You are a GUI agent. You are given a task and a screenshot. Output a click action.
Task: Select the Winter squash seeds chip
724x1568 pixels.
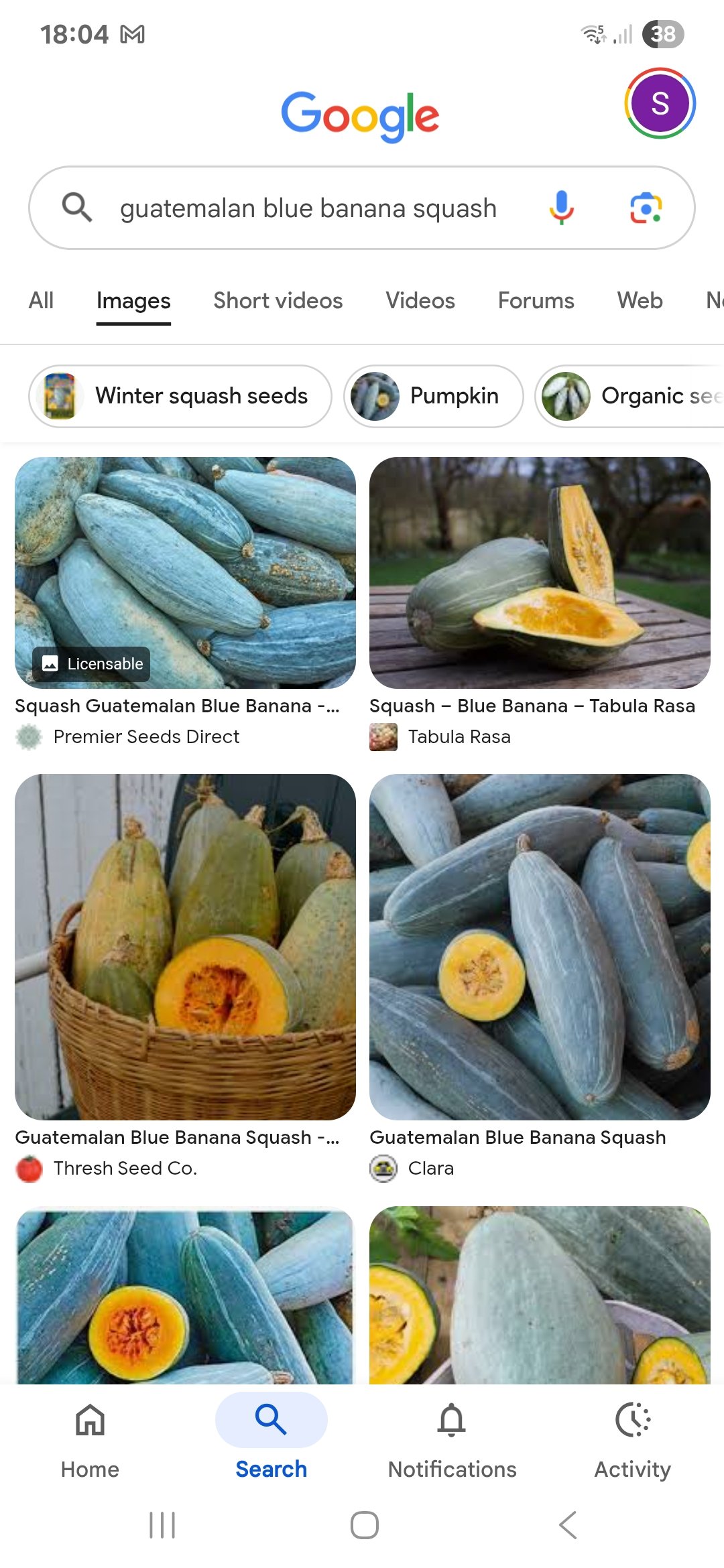pyautogui.click(x=180, y=396)
